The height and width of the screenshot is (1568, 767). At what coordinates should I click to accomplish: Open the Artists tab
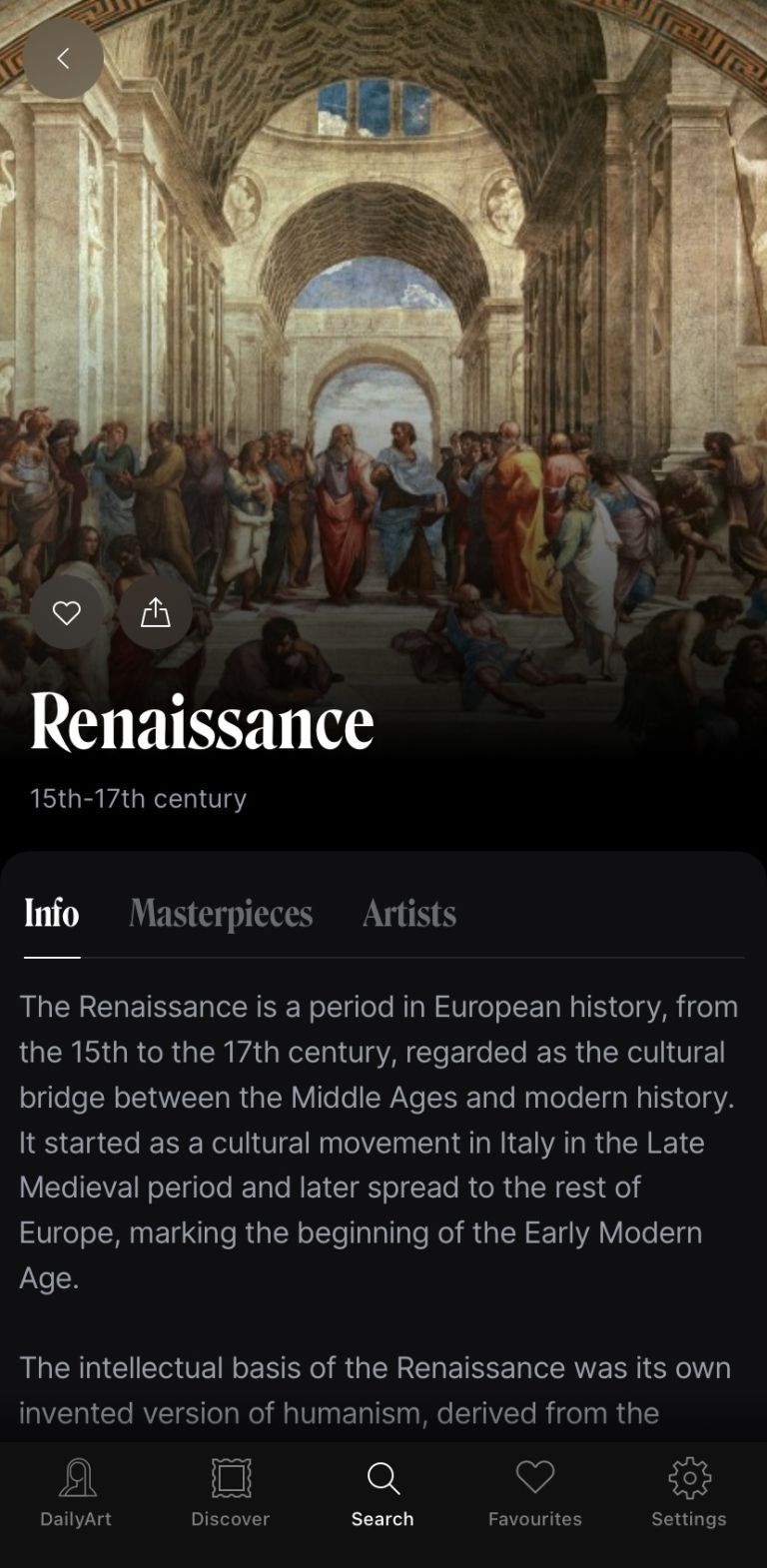coord(409,913)
